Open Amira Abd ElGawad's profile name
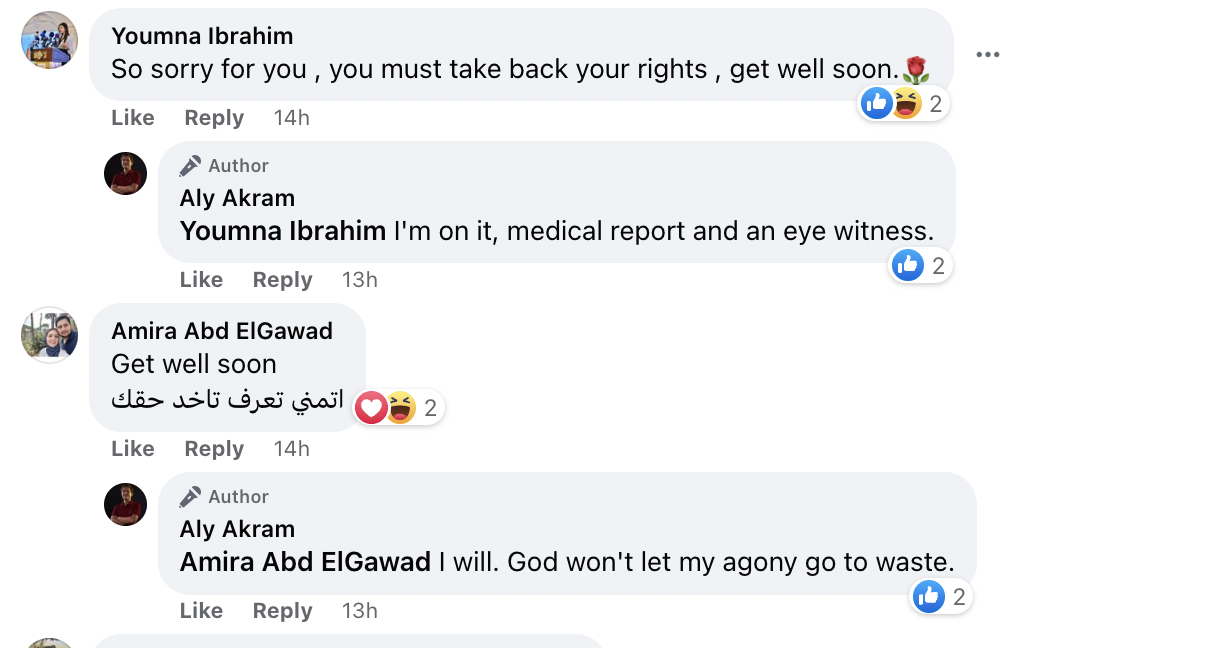Screen dimensions: 1212x648 [x=222, y=331]
